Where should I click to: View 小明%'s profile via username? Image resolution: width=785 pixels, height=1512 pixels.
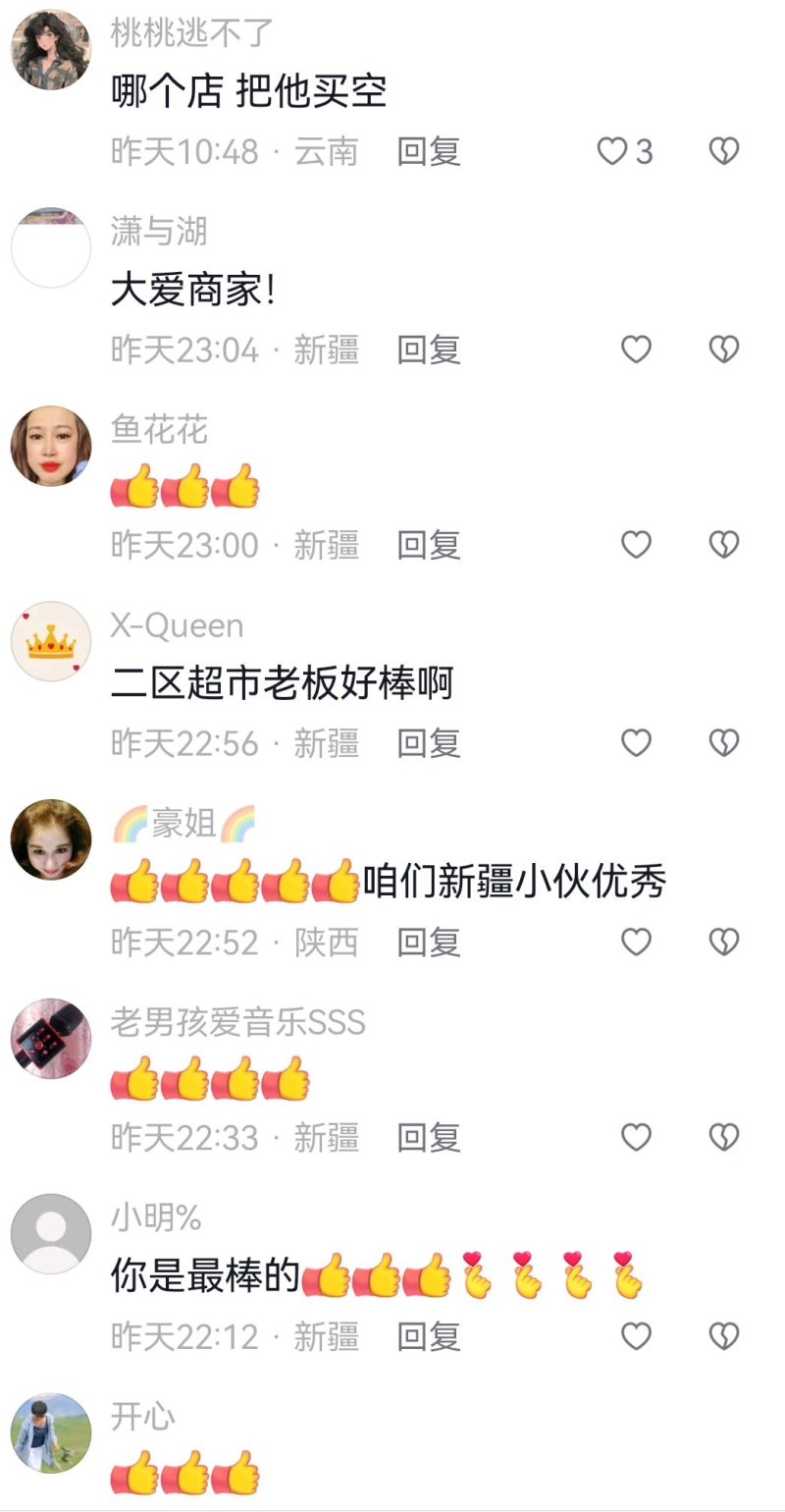156,1218
